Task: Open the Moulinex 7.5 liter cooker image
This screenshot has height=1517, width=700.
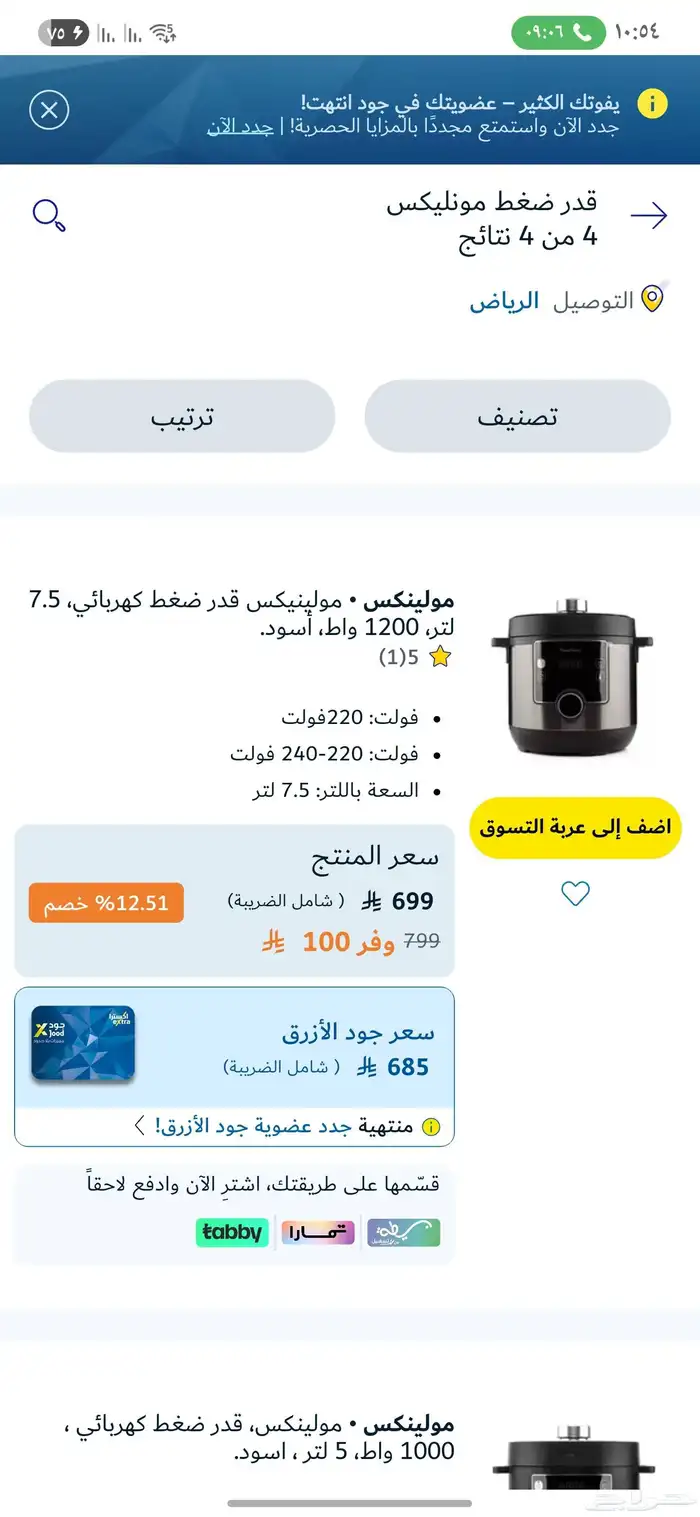Action: (x=572, y=677)
